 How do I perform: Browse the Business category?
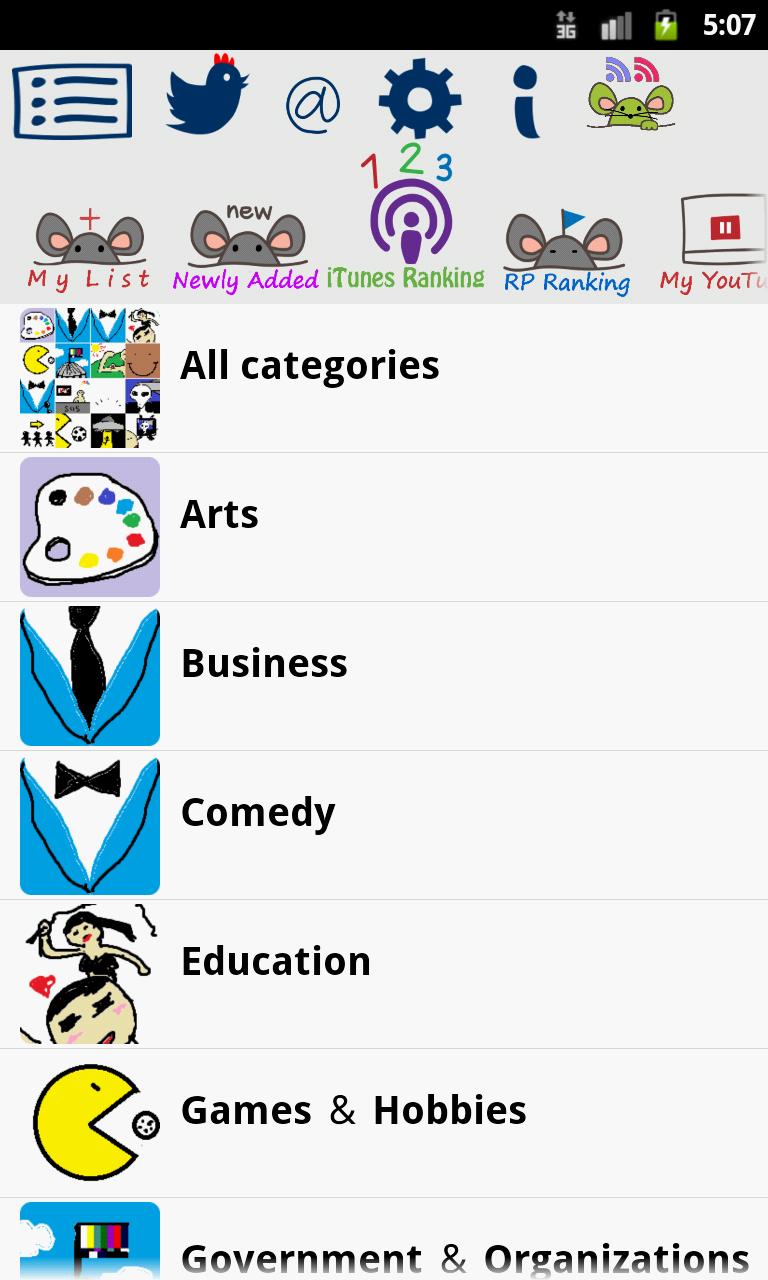click(x=384, y=676)
